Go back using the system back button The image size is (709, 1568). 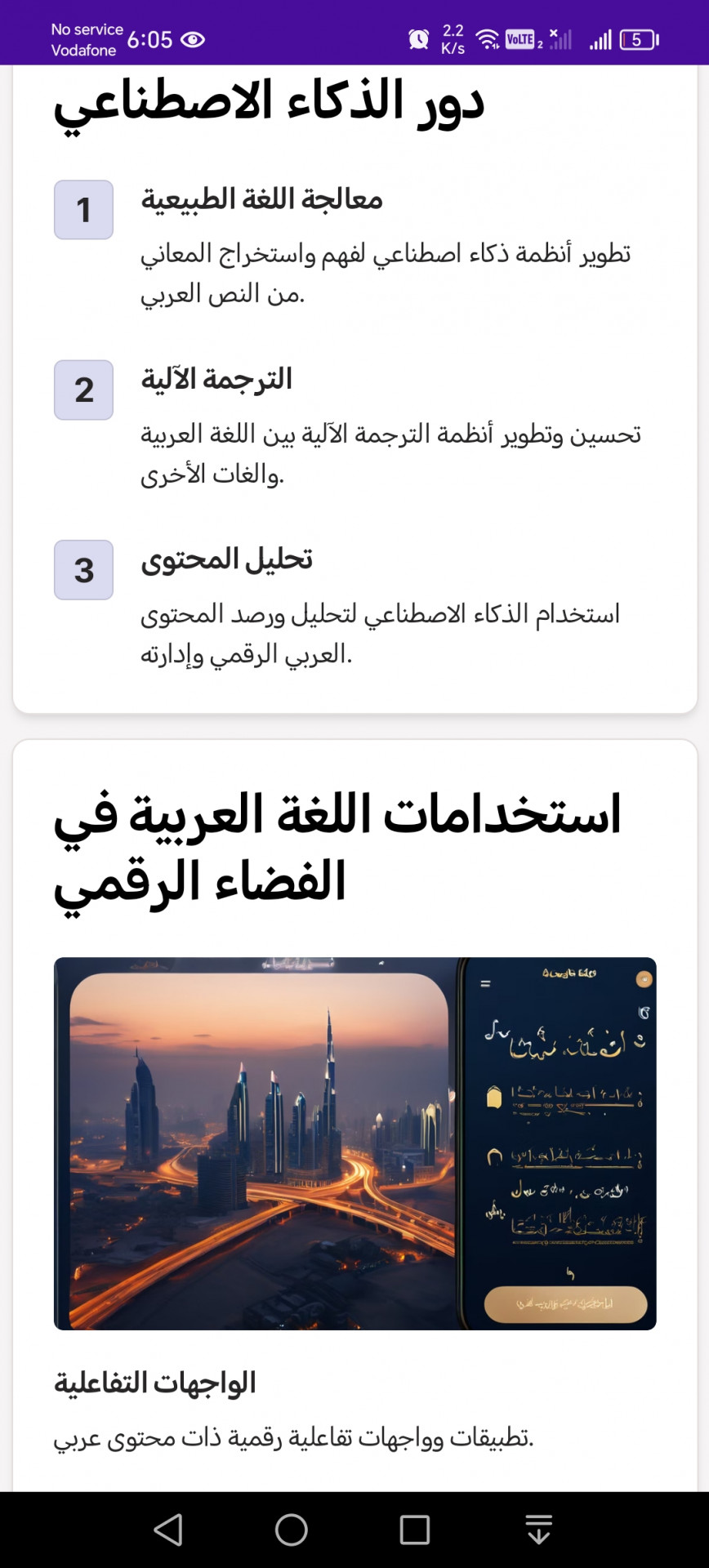(x=168, y=1530)
